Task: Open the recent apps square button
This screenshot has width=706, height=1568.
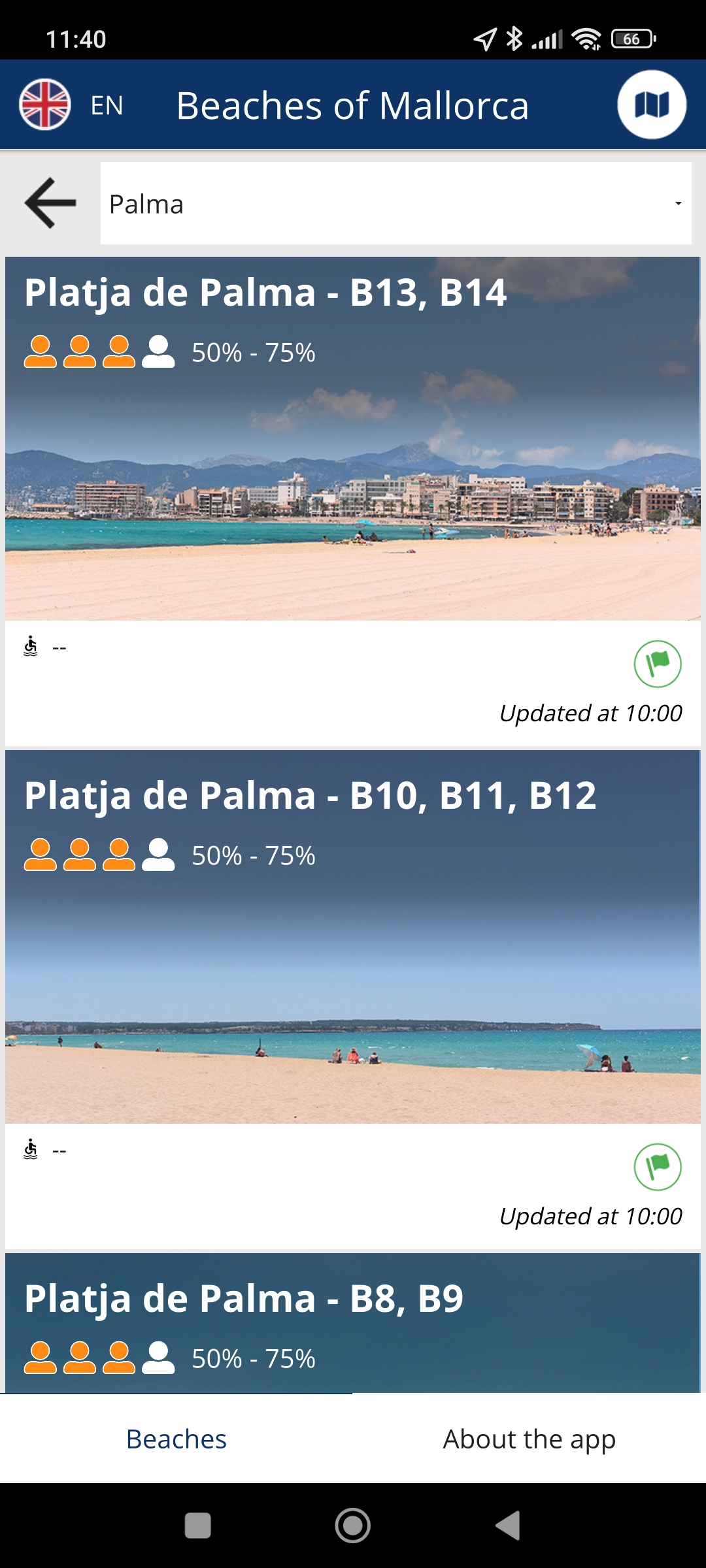Action: pyautogui.click(x=197, y=1526)
